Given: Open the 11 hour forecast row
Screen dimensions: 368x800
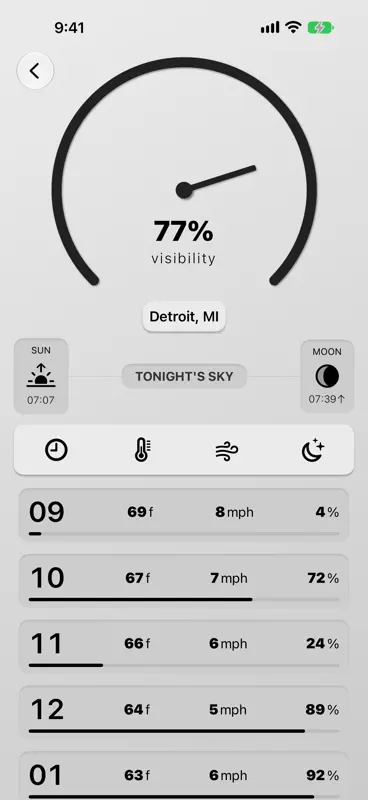Looking at the screenshot, I should click(184, 646).
